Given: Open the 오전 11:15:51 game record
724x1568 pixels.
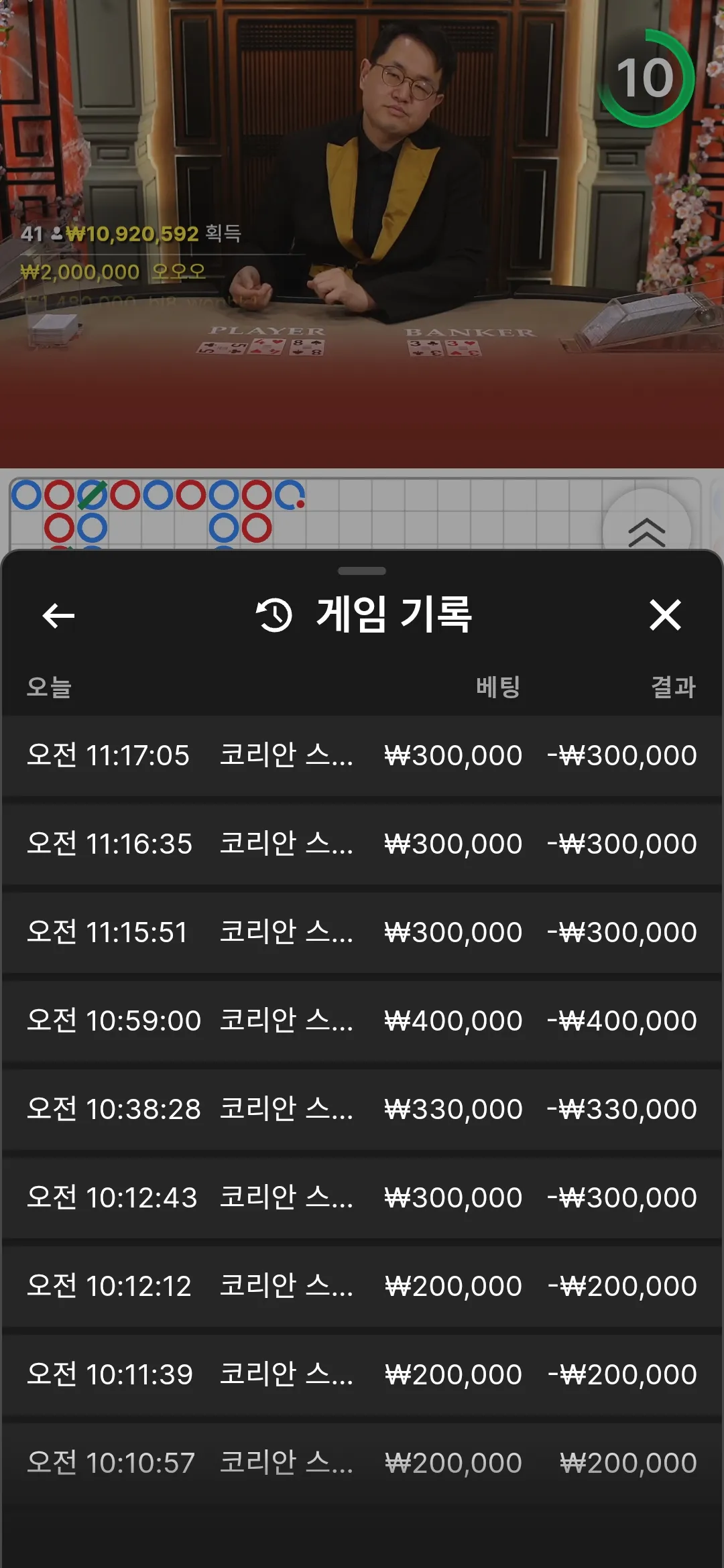Looking at the screenshot, I should pos(362,932).
